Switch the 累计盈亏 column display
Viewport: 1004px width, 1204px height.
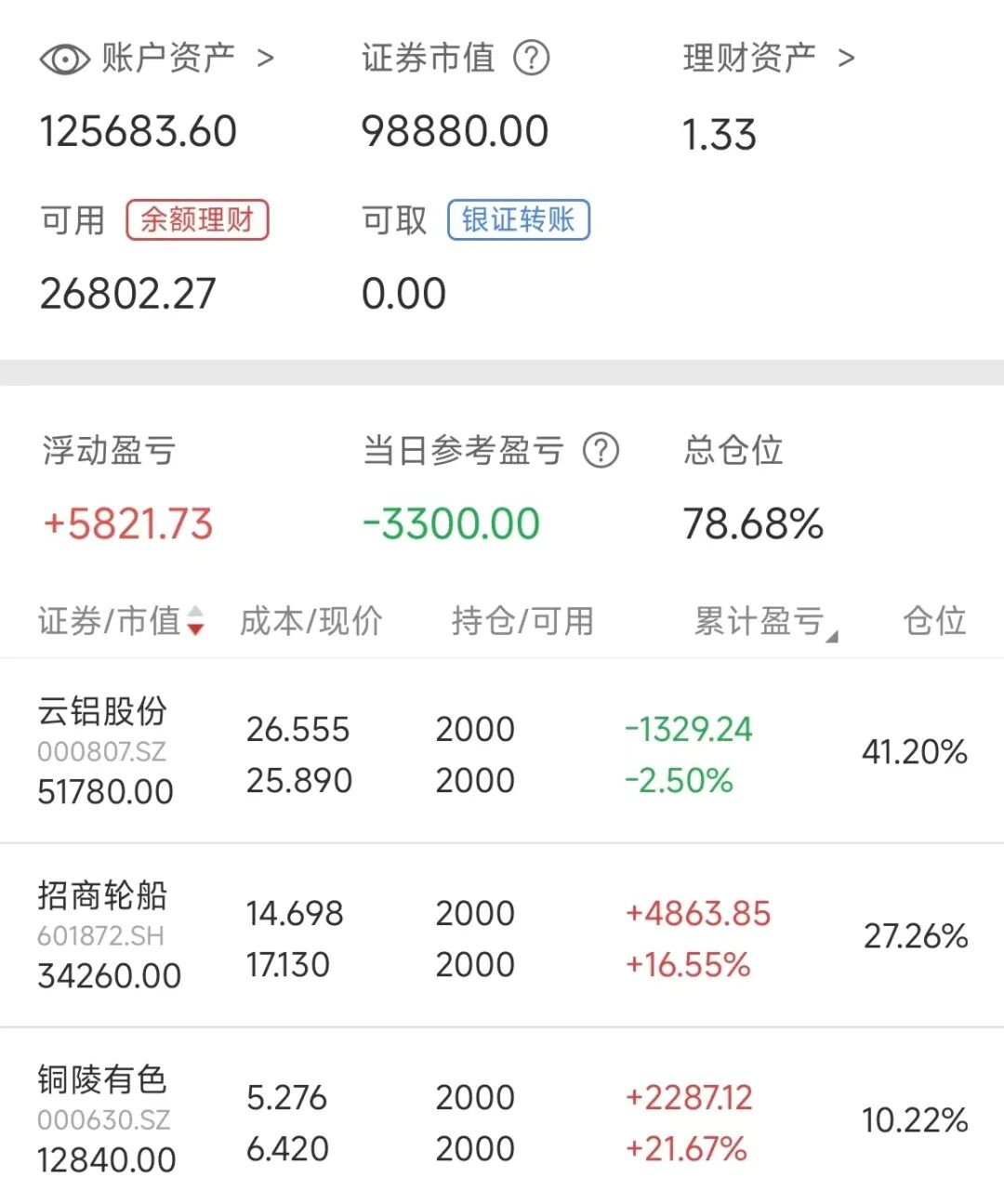(x=766, y=621)
